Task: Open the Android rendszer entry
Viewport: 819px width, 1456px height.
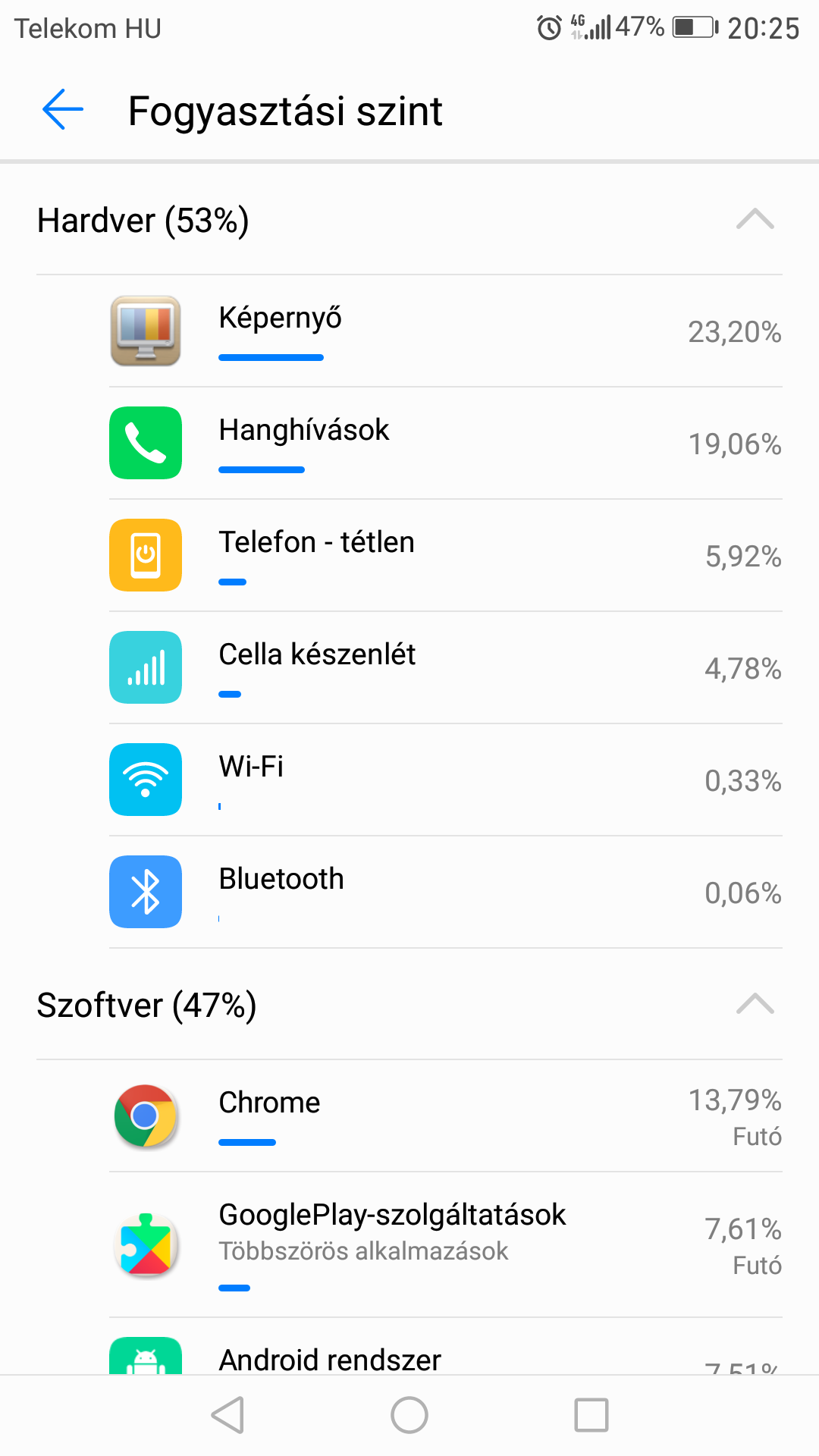Action: tap(446, 1347)
